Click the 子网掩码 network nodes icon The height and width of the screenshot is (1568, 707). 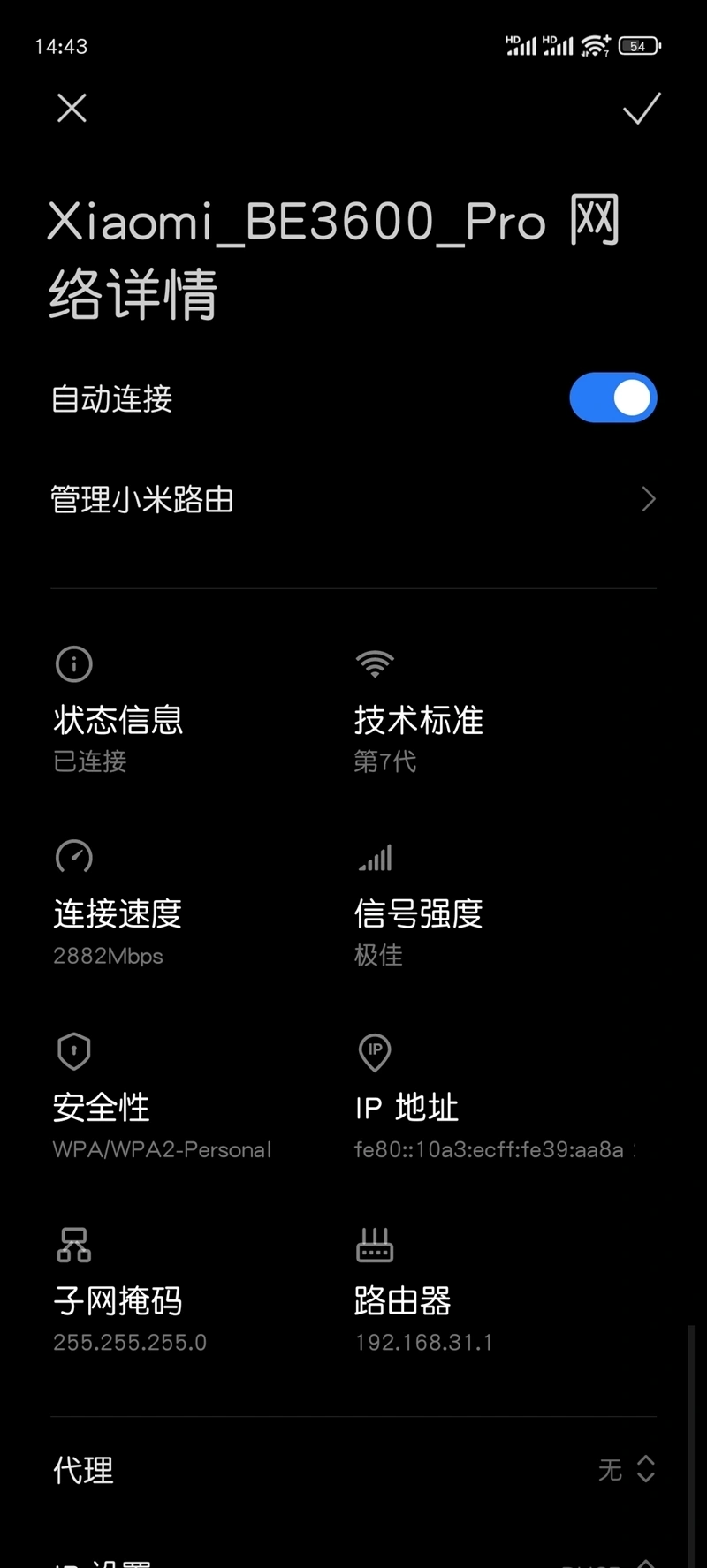pyautogui.click(x=73, y=1244)
